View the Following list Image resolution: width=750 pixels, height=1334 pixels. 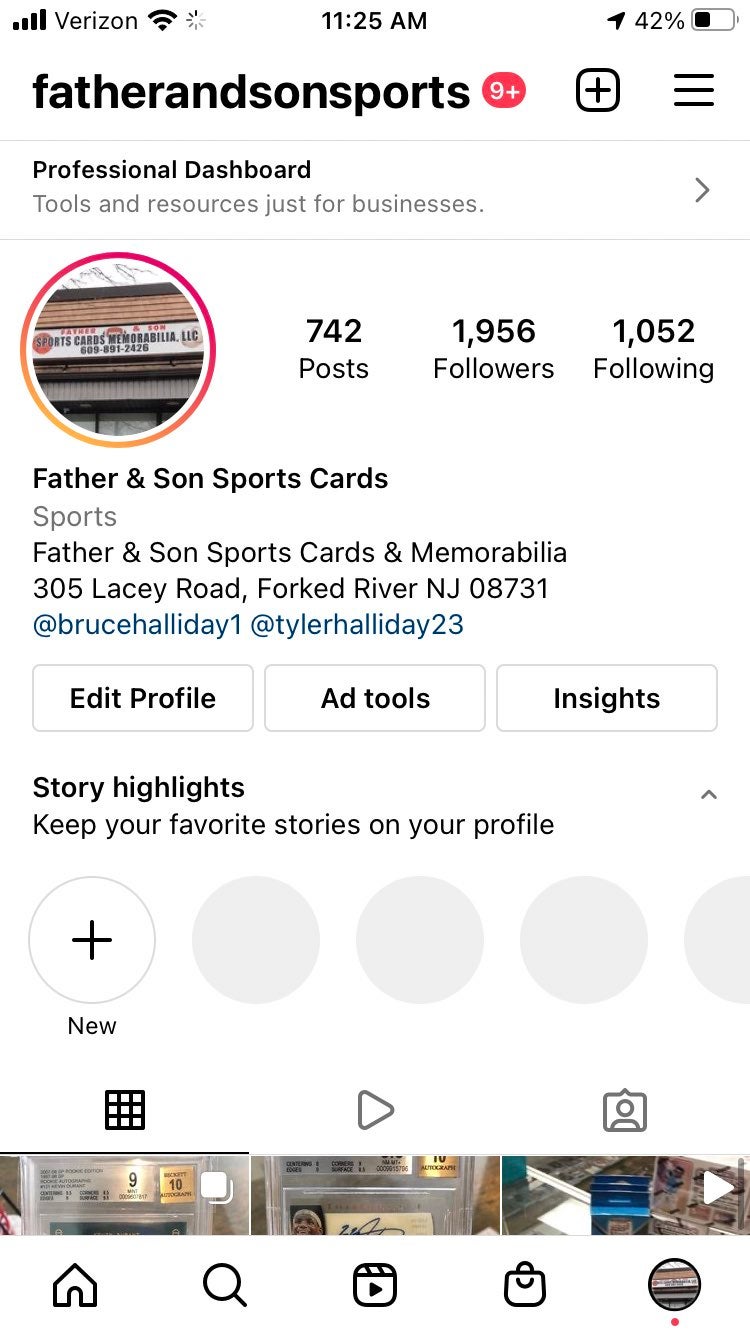pyautogui.click(x=653, y=348)
